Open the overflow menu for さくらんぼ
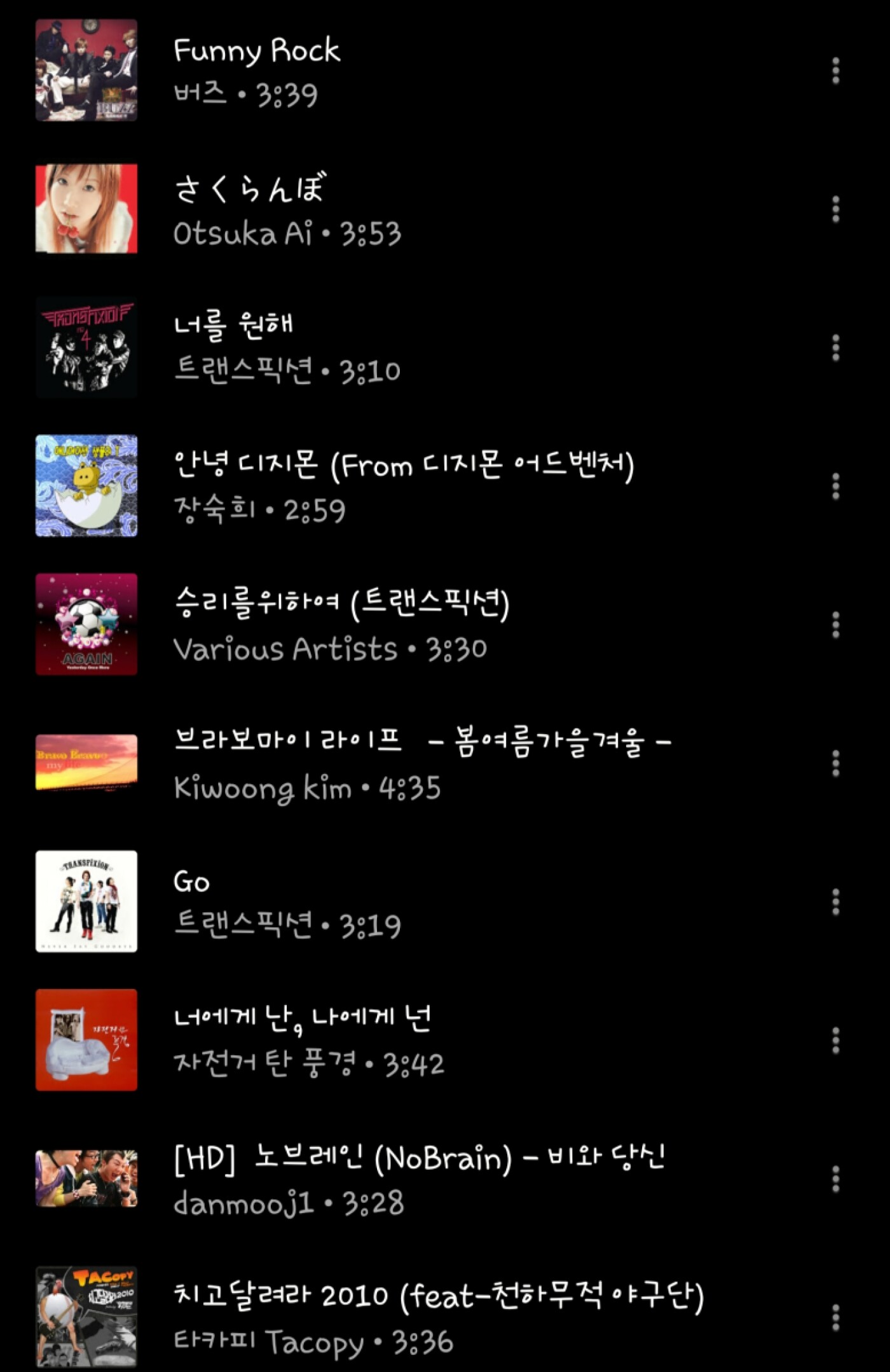The image size is (890, 1372). (x=835, y=209)
